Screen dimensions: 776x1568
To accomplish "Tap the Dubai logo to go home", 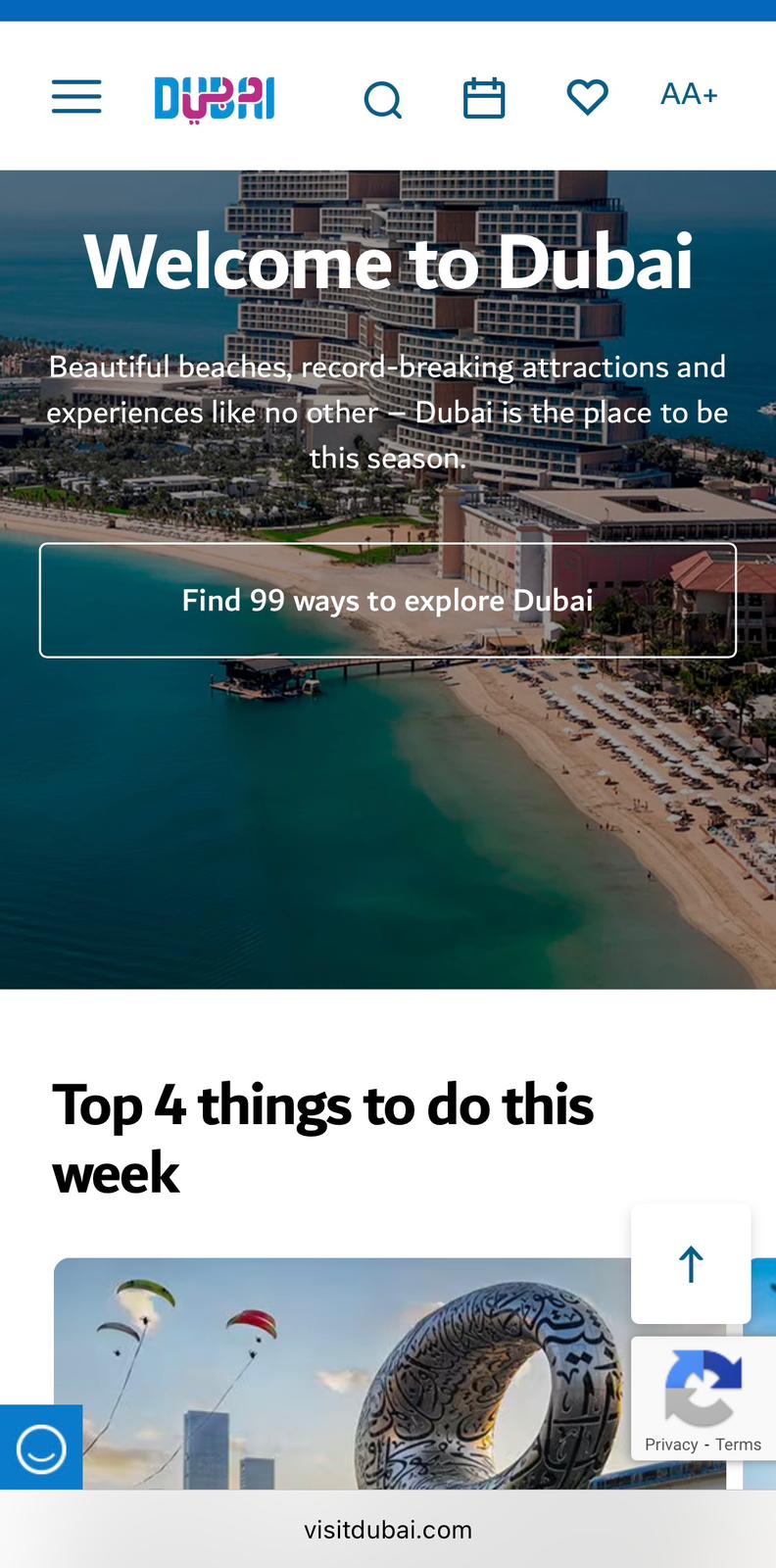I will (215, 98).
